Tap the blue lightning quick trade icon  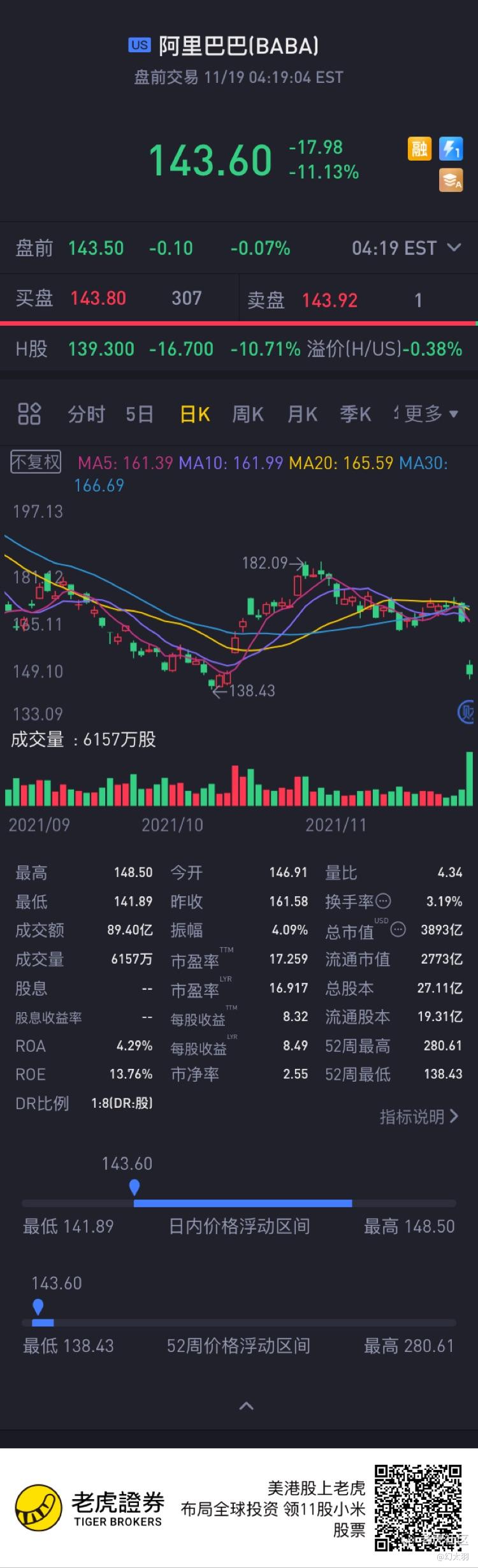pos(451,149)
